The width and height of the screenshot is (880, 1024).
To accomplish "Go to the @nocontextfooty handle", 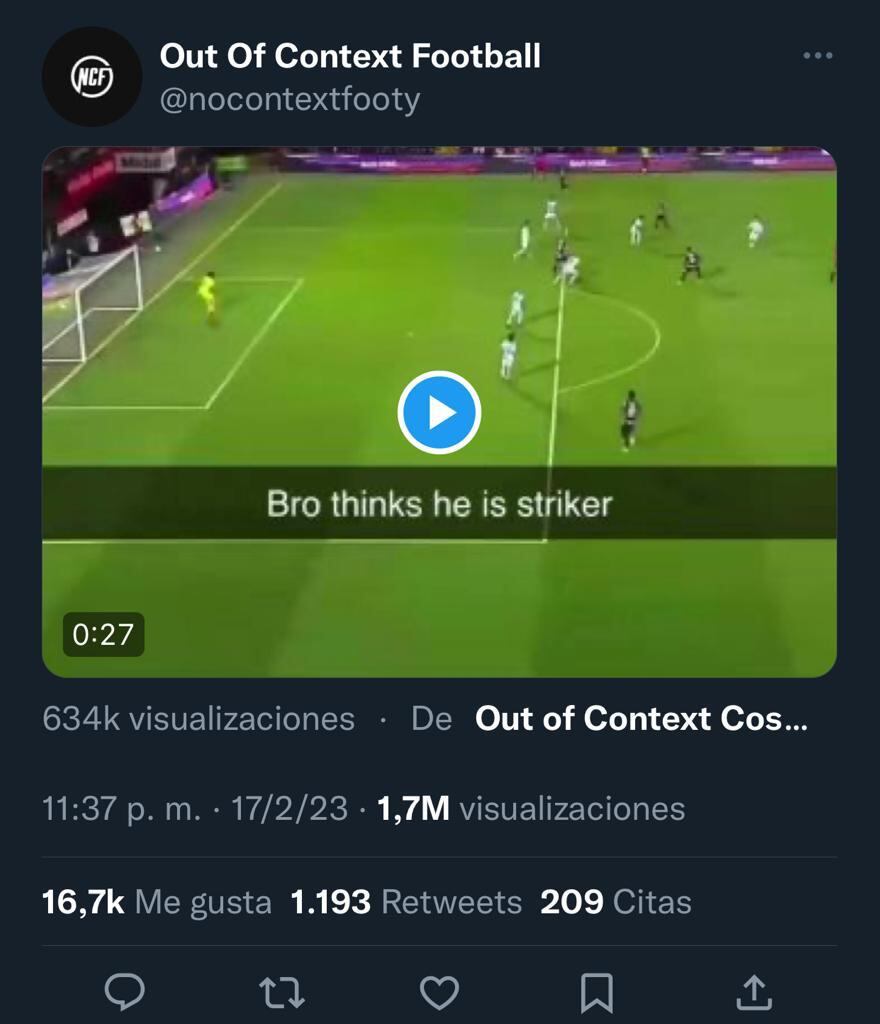I will 290,100.
